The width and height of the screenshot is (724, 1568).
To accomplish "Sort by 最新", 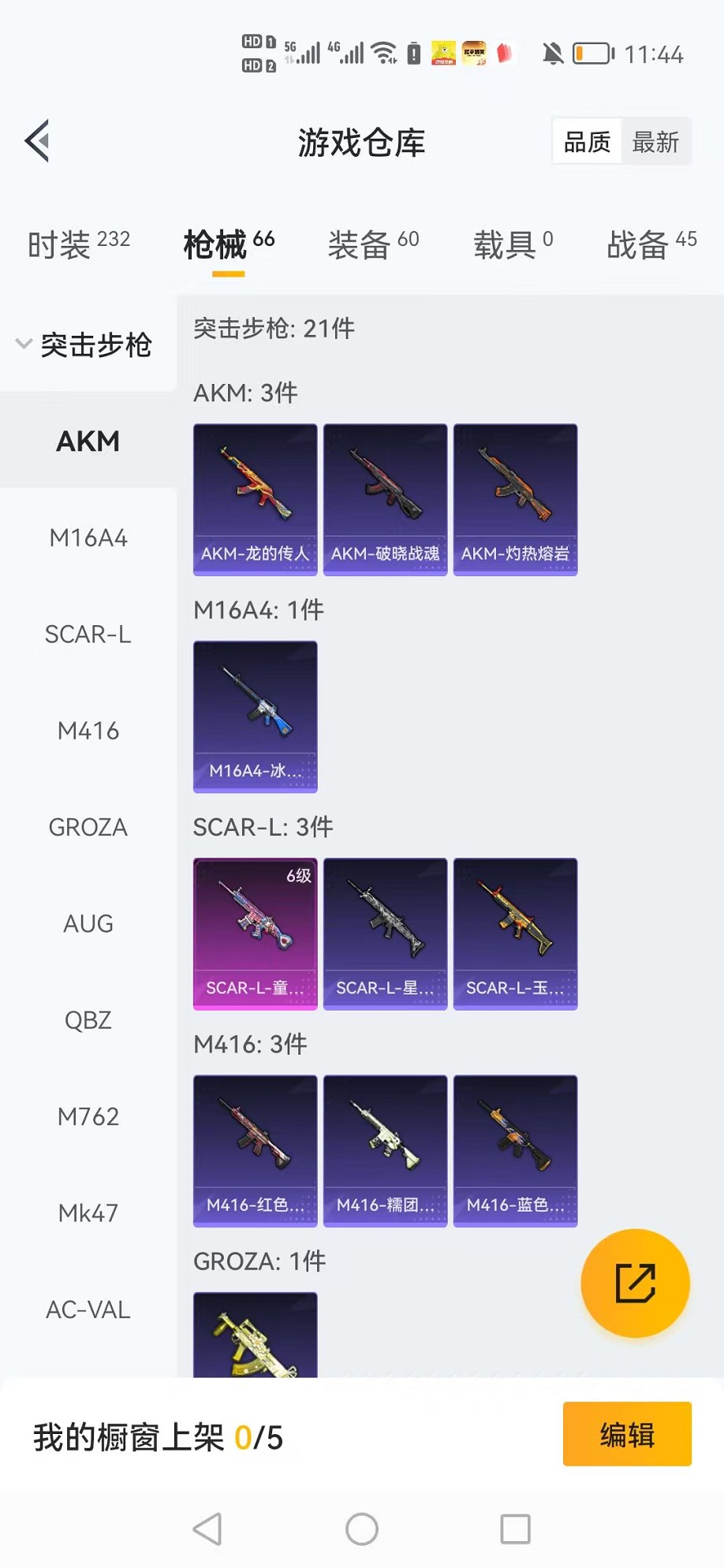I will click(655, 142).
